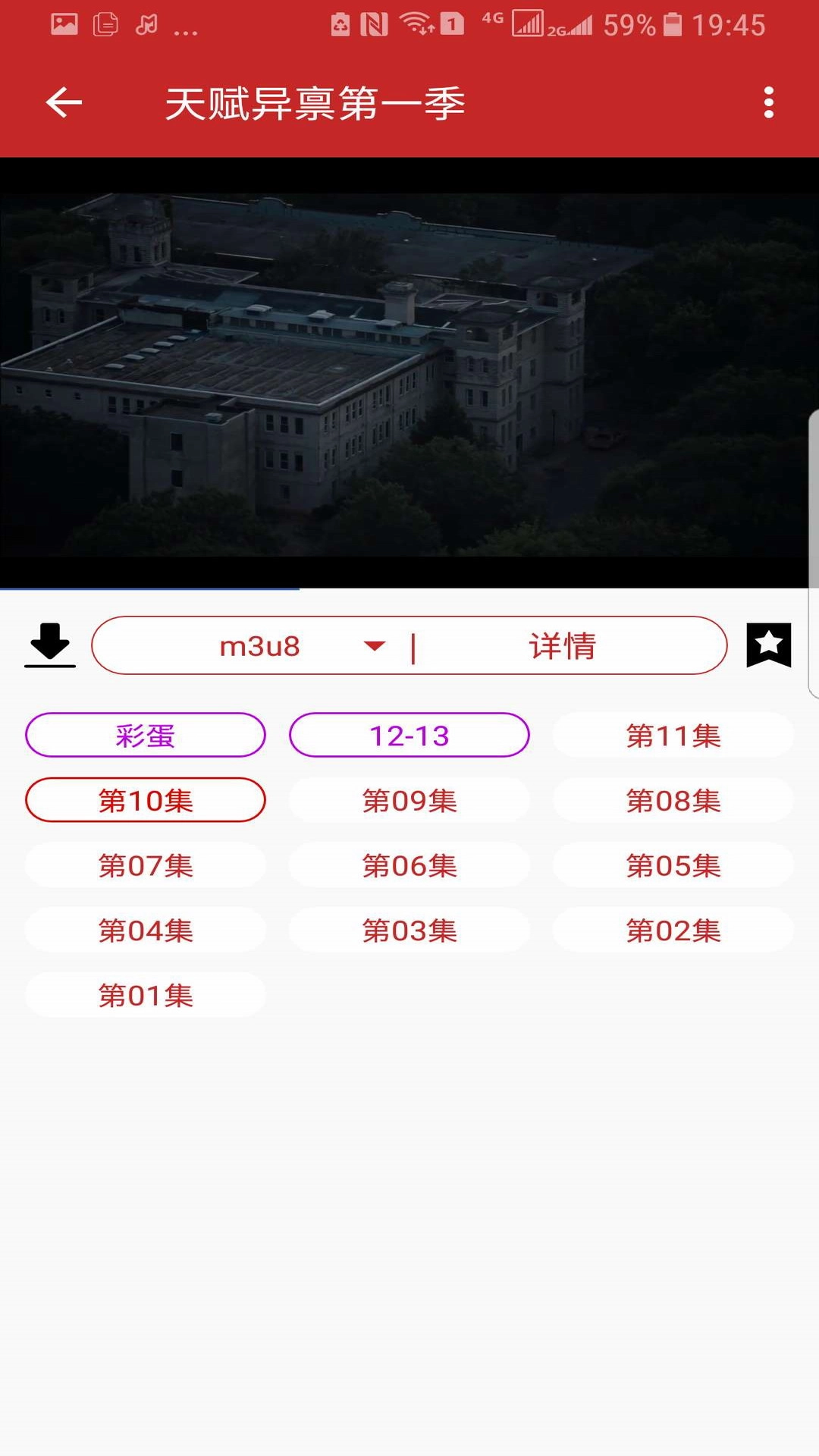Play 第08集
This screenshot has width=819, height=1456.
673,800
